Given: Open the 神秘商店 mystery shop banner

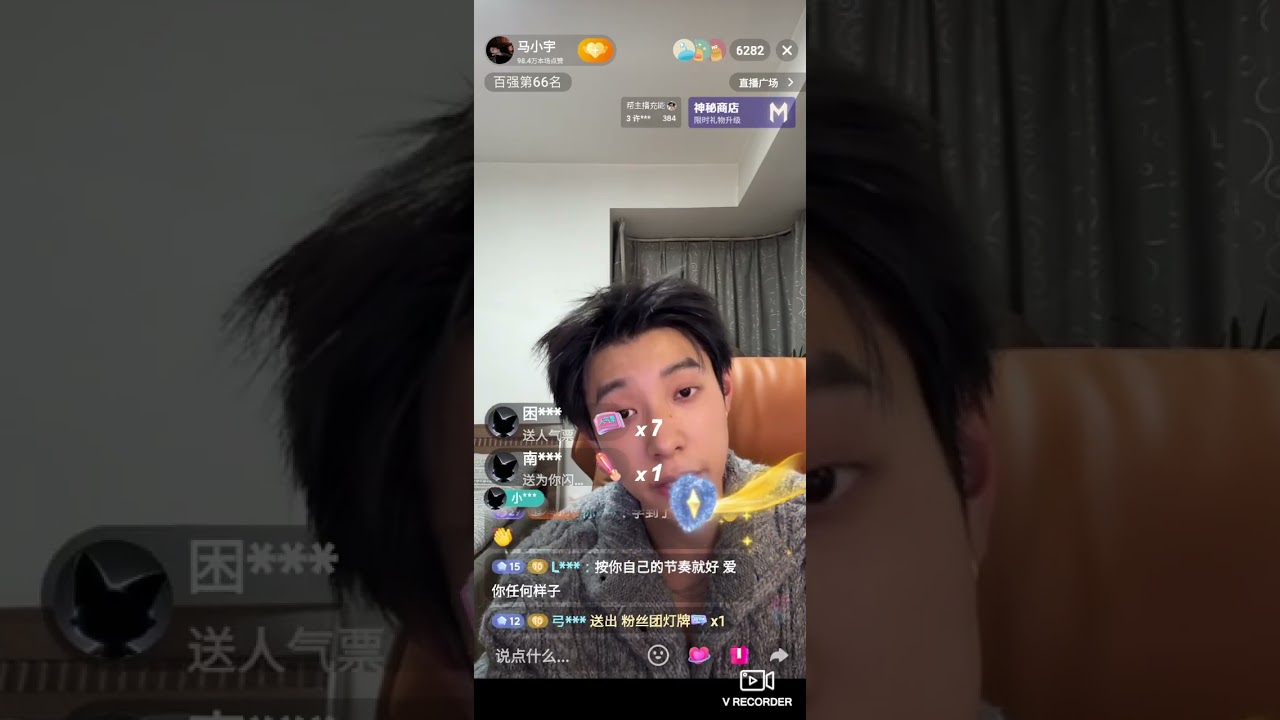Looking at the screenshot, I should pos(741,112).
